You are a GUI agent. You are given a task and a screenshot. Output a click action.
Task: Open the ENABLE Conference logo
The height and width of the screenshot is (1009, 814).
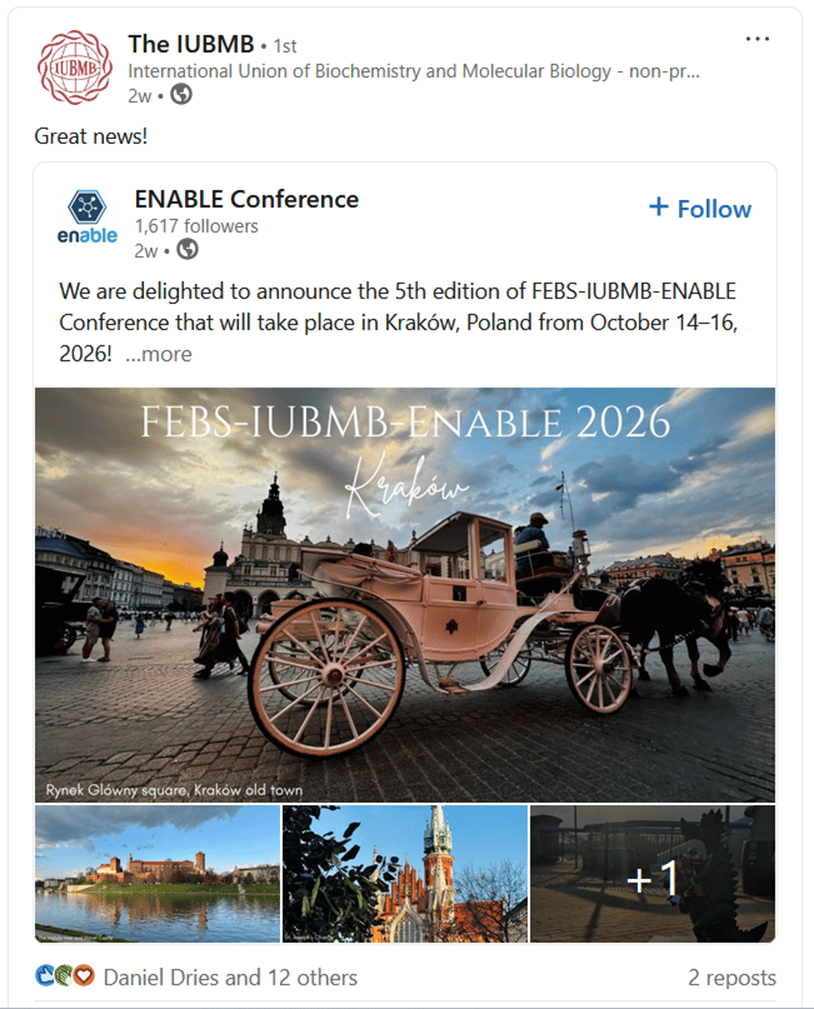tap(86, 218)
